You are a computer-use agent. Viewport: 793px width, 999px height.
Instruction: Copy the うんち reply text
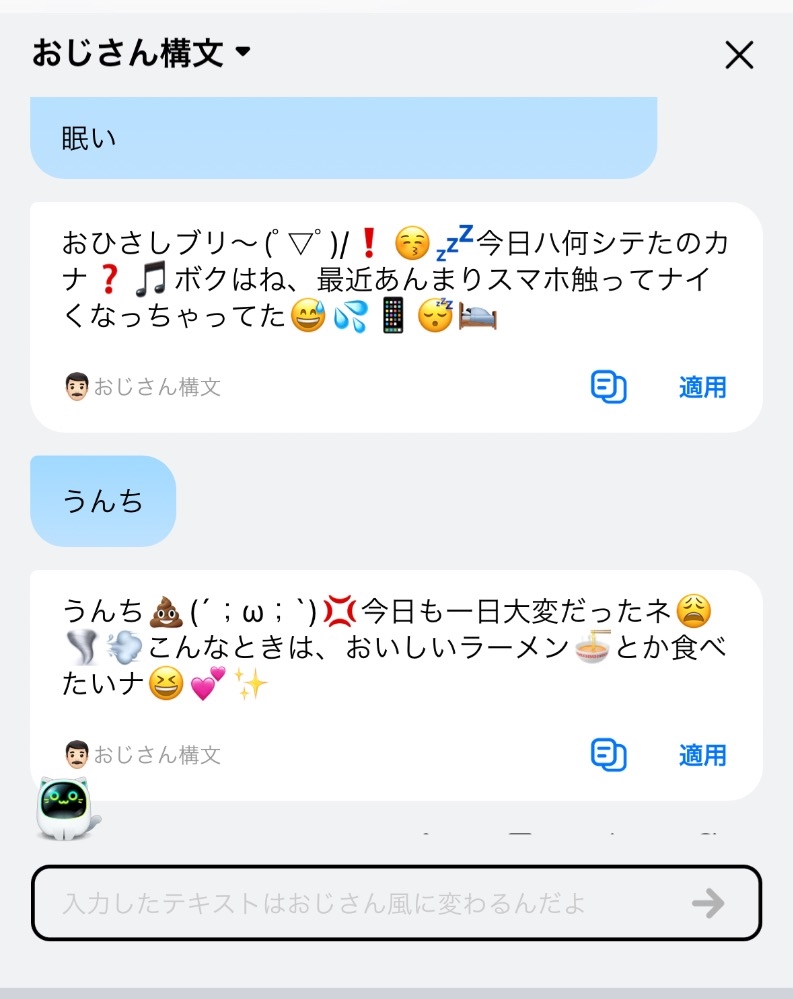pos(608,755)
